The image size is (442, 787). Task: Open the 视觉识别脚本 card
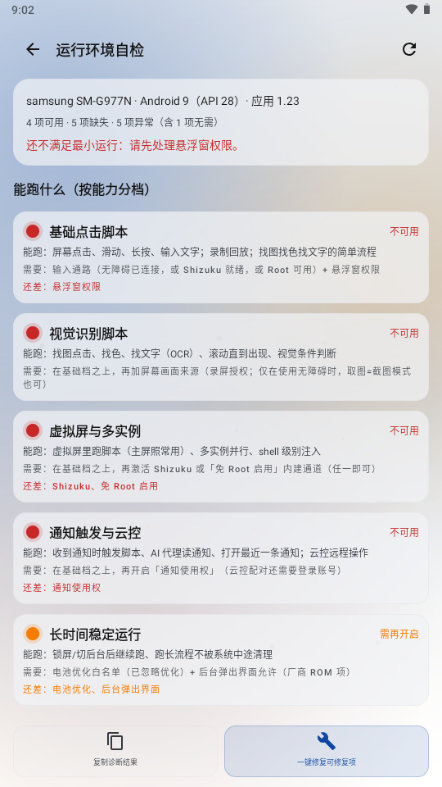coord(221,357)
